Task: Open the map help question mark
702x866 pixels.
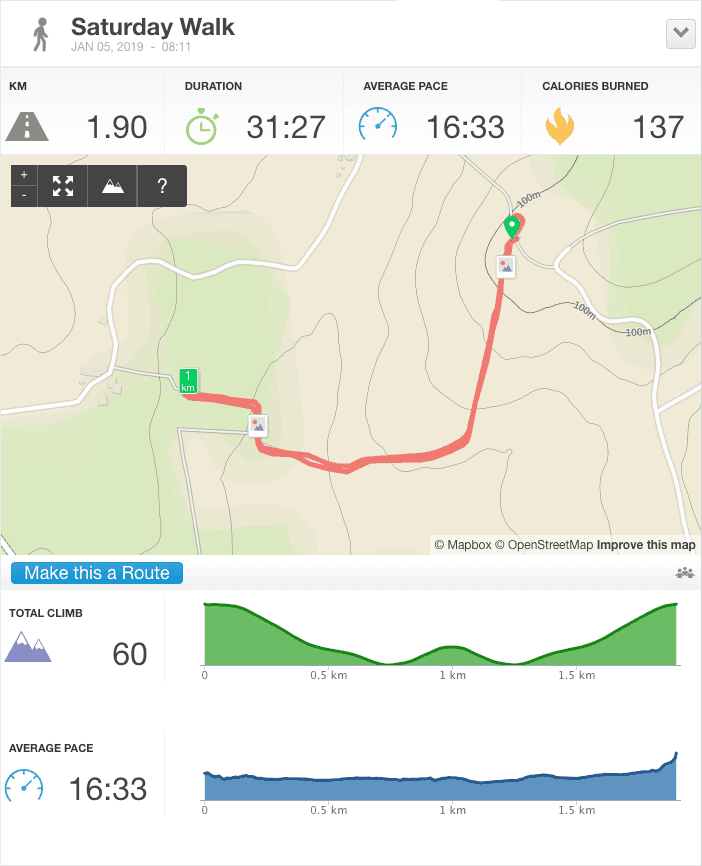Action: pyautogui.click(x=162, y=186)
